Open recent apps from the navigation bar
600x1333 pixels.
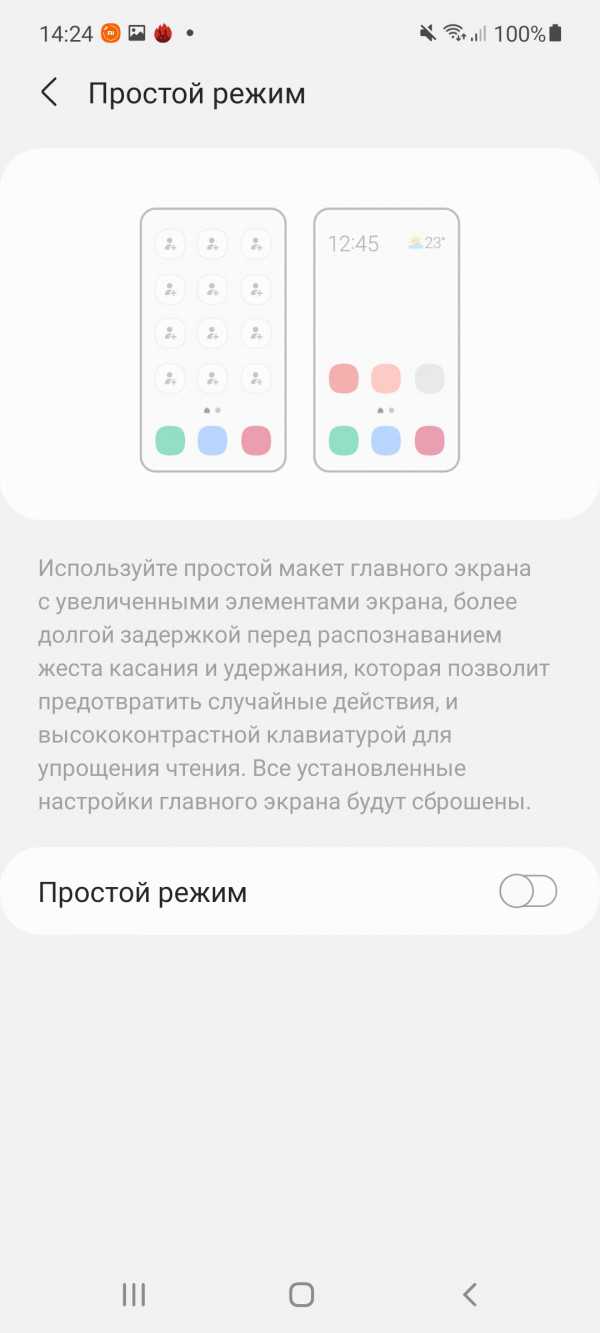[134, 1295]
